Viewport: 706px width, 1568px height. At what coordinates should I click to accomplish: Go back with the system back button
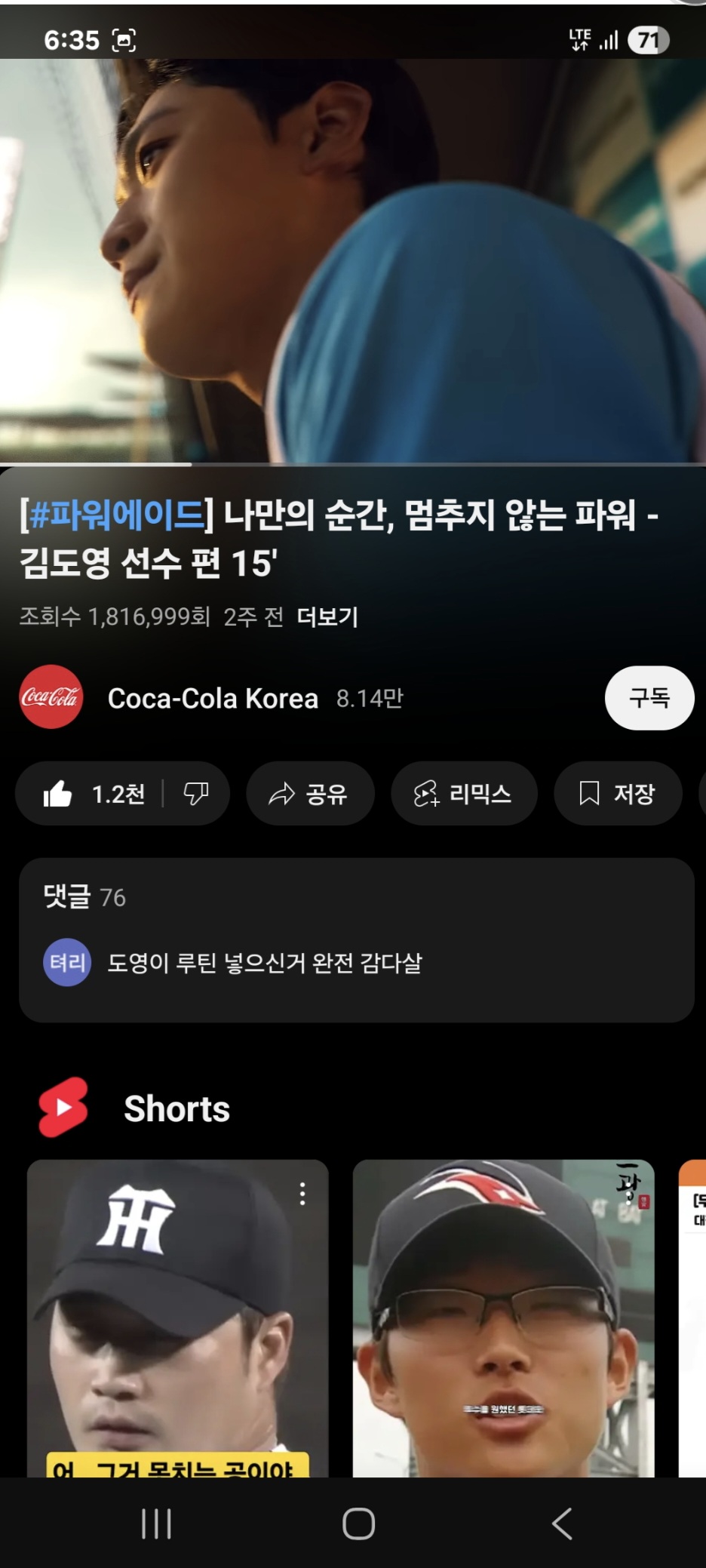[x=562, y=1523]
